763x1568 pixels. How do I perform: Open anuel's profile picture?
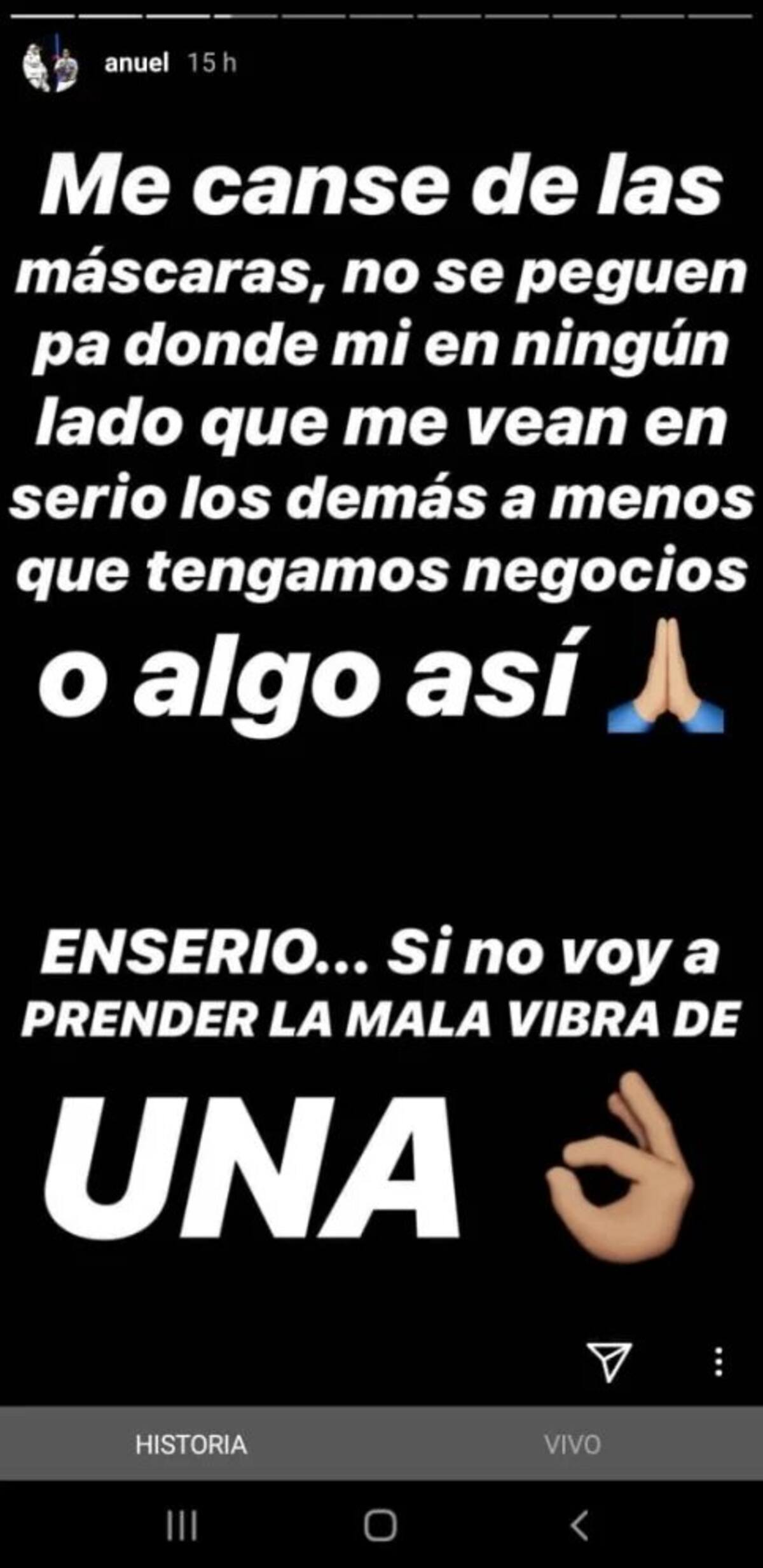click(50, 65)
